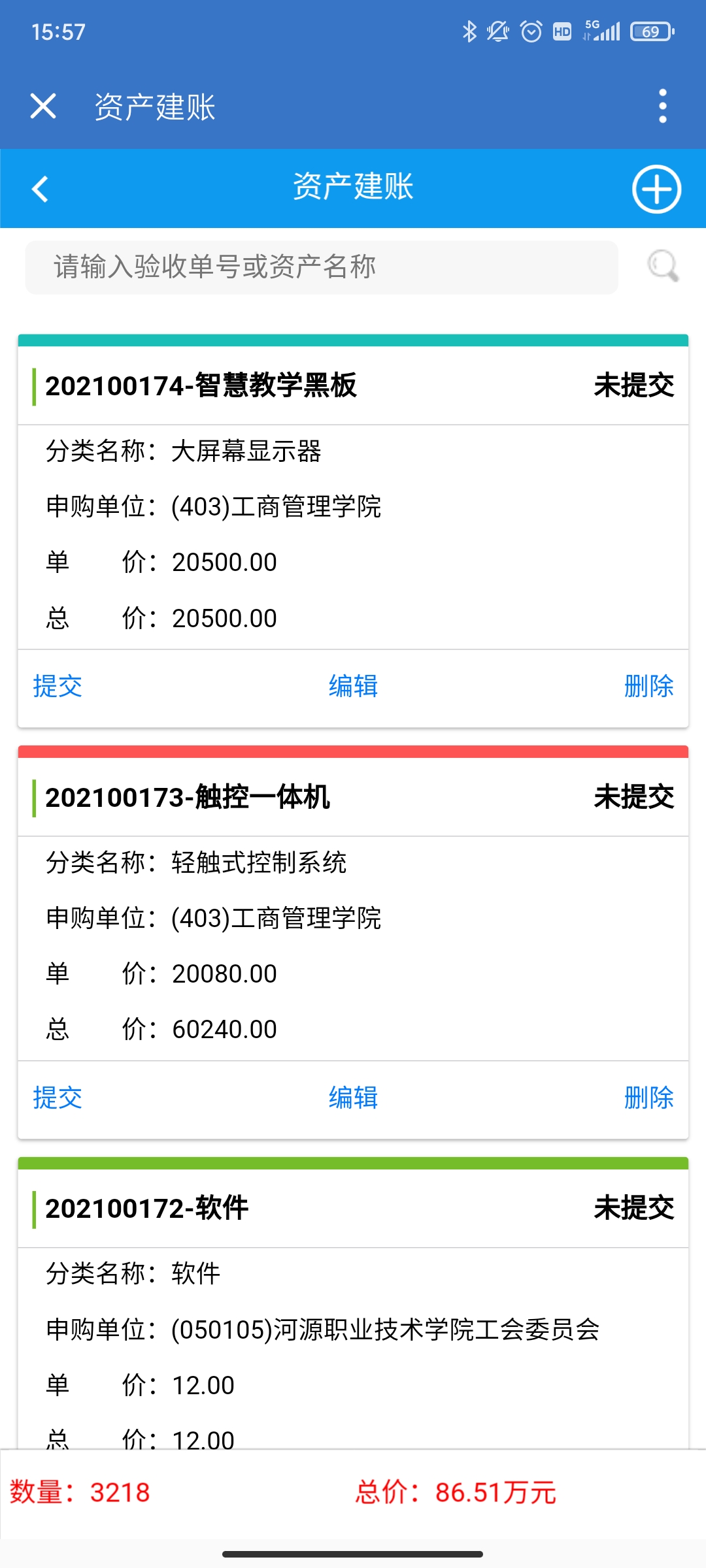The image size is (706, 1568).
Task: Submit asset 202100173-触控一体机
Action: [56, 1098]
